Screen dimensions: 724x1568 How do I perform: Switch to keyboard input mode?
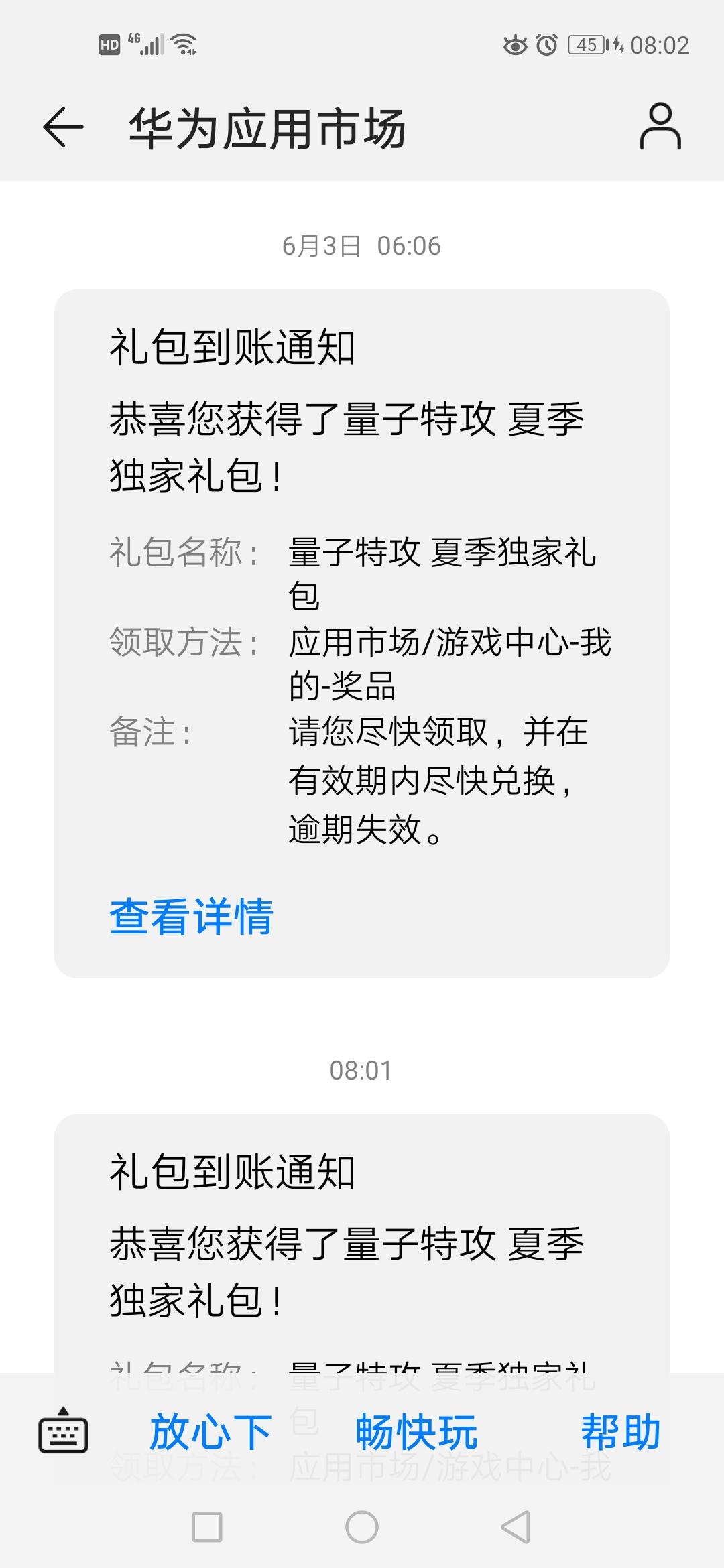tap(63, 1432)
